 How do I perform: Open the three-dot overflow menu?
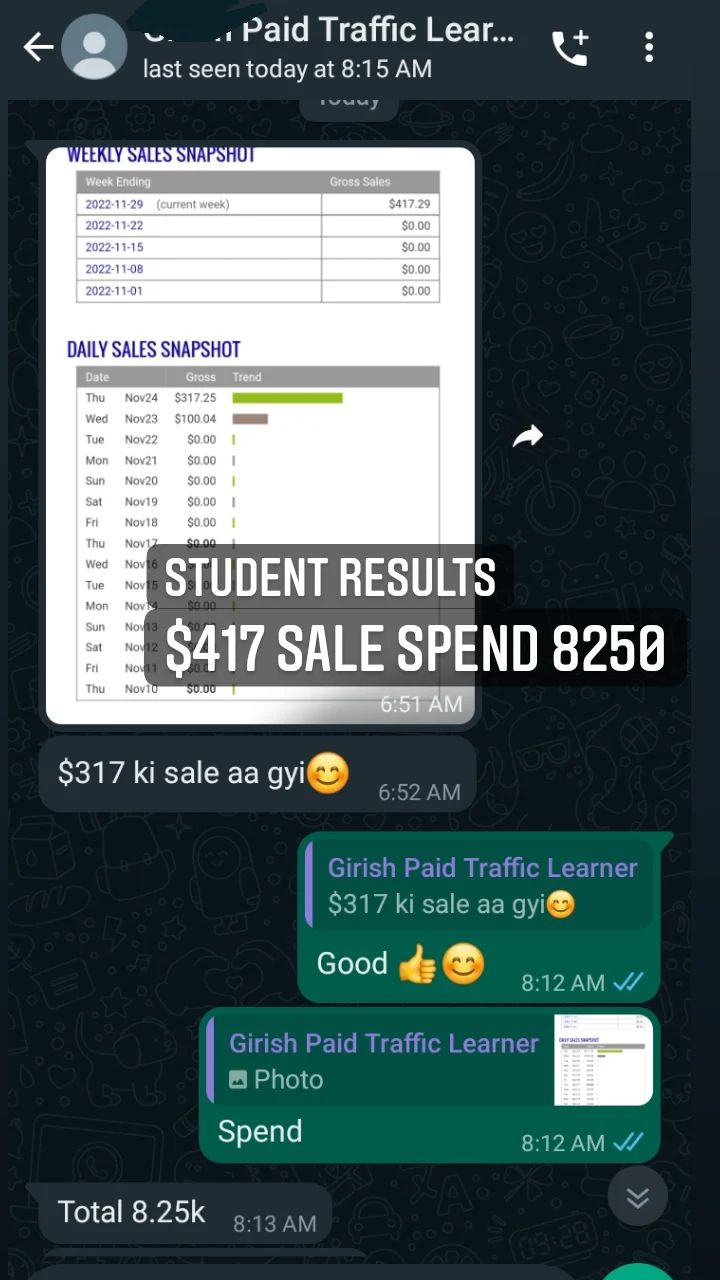click(649, 47)
